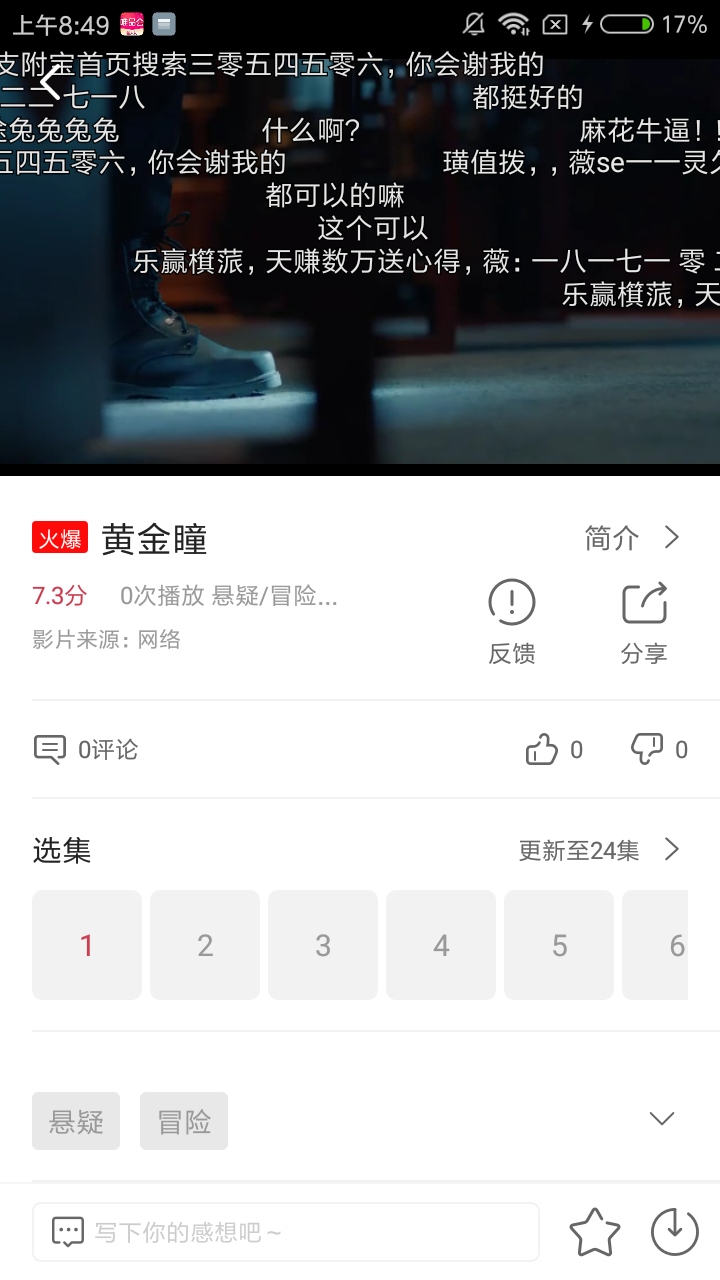
Task: Open the full episode list 更新至24集
Action: (598, 850)
